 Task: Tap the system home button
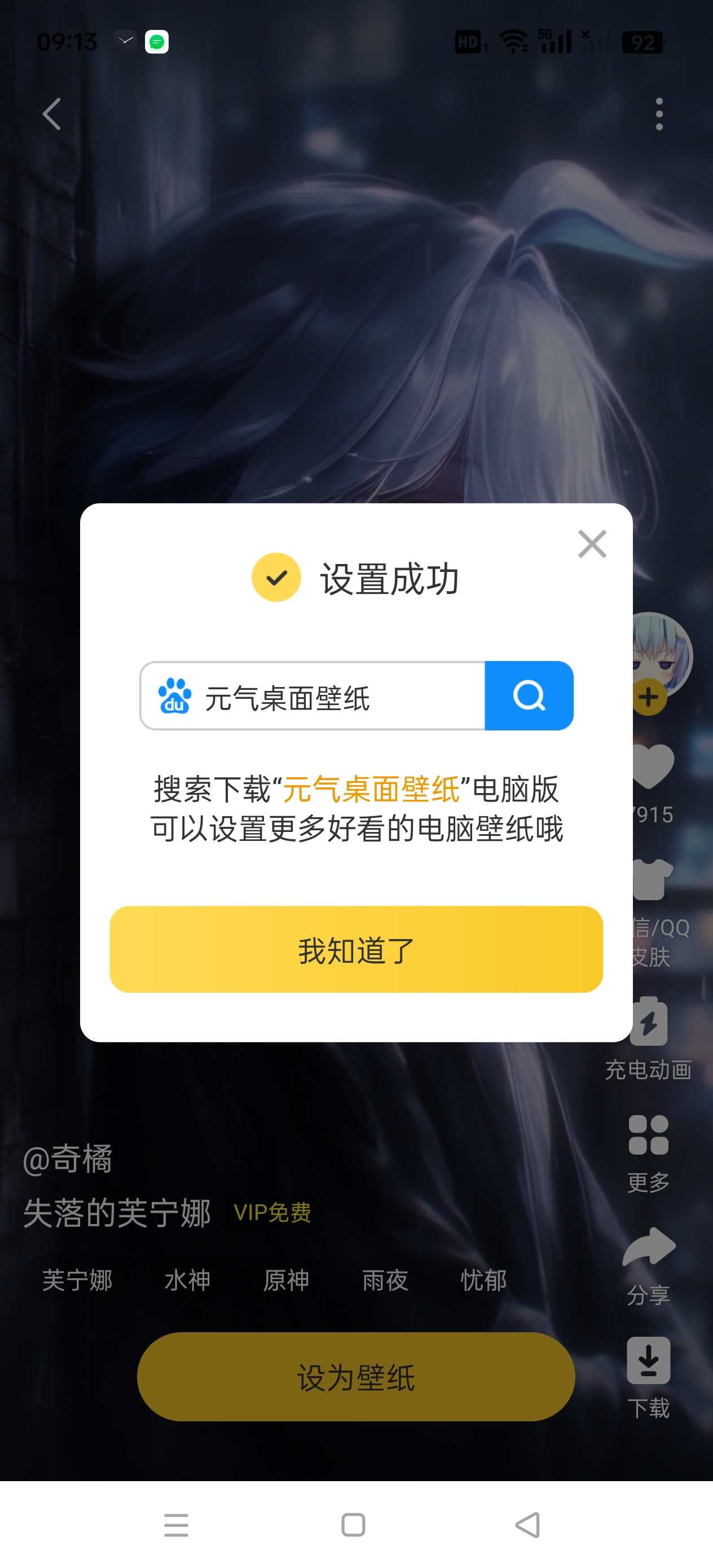(x=353, y=1525)
